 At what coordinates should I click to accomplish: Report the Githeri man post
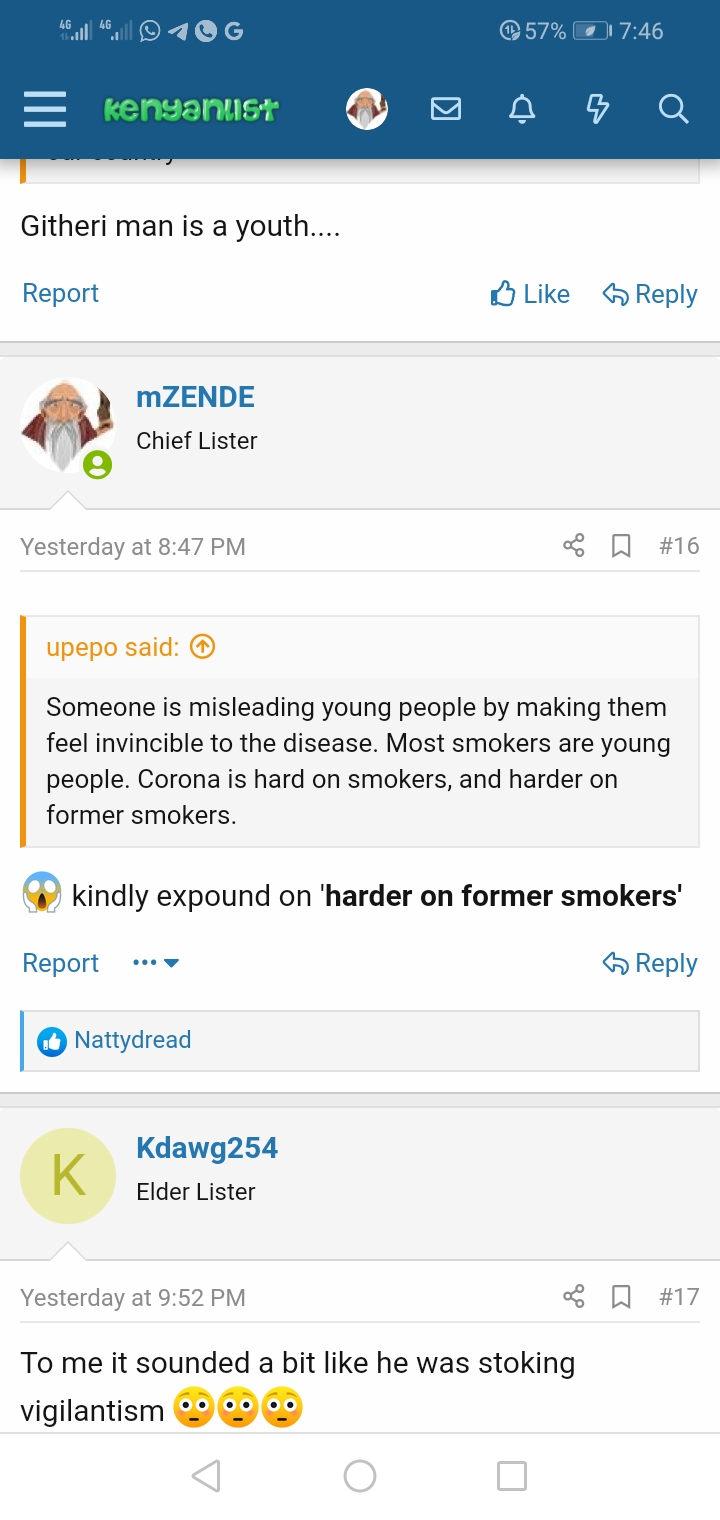point(60,293)
